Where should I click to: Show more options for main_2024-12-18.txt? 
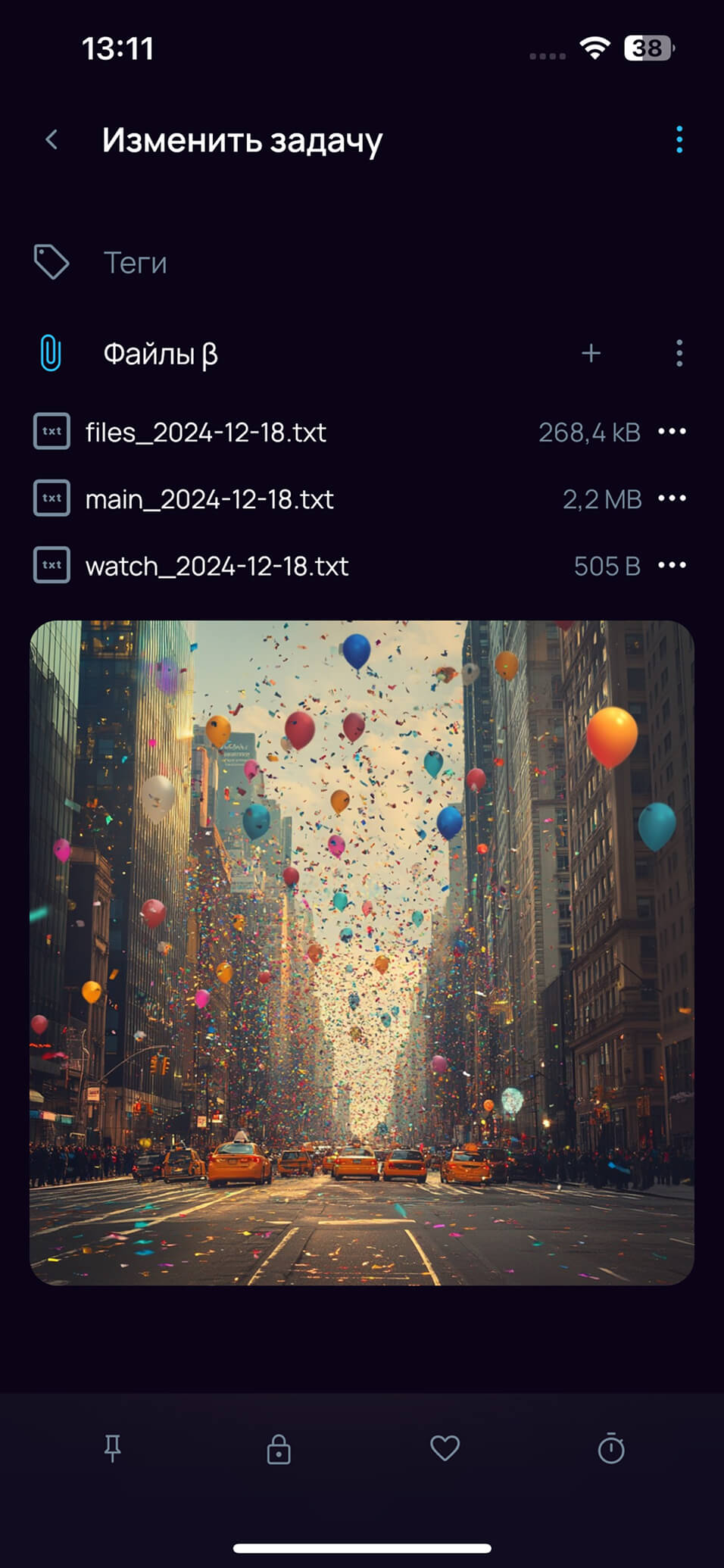click(672, 498)
